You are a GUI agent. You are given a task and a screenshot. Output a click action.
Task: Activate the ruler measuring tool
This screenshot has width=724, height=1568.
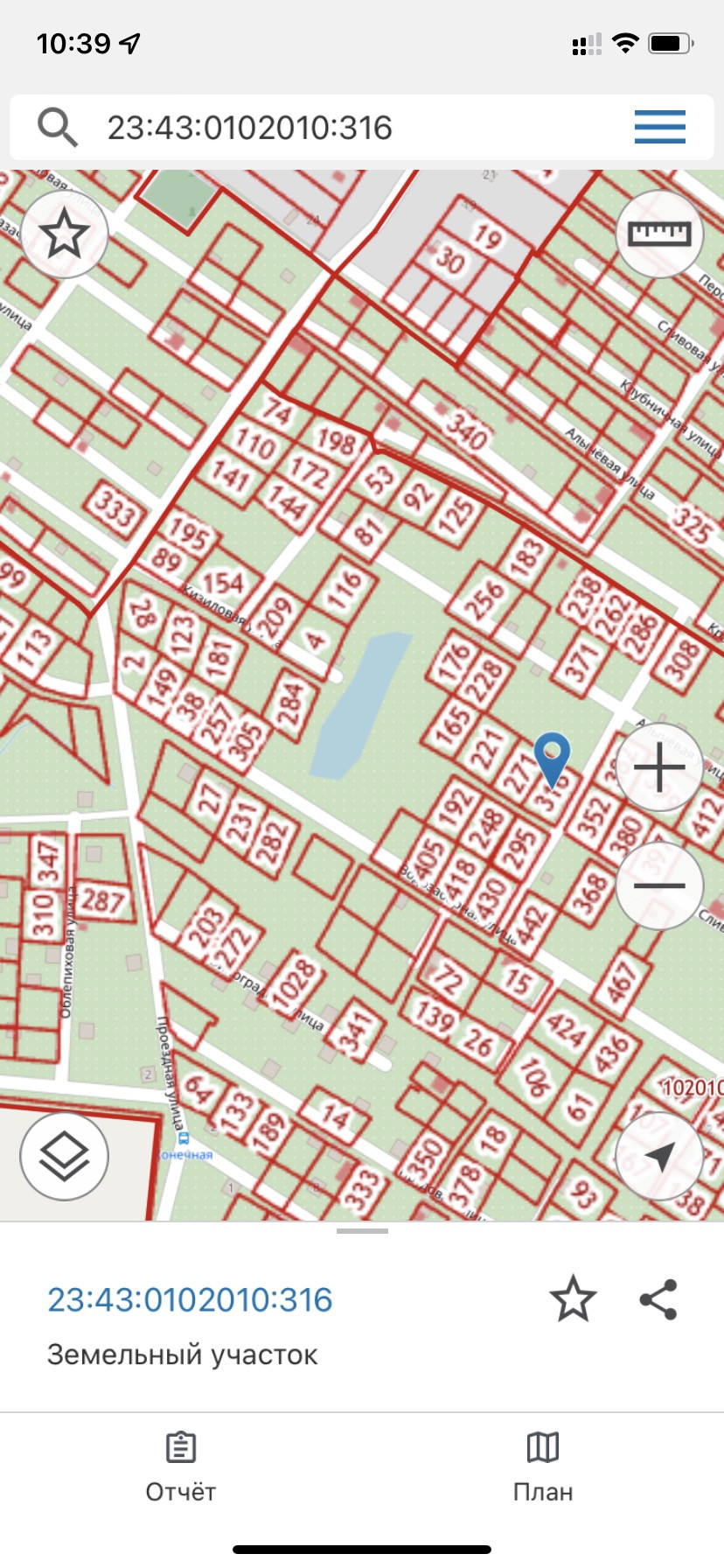660,234
